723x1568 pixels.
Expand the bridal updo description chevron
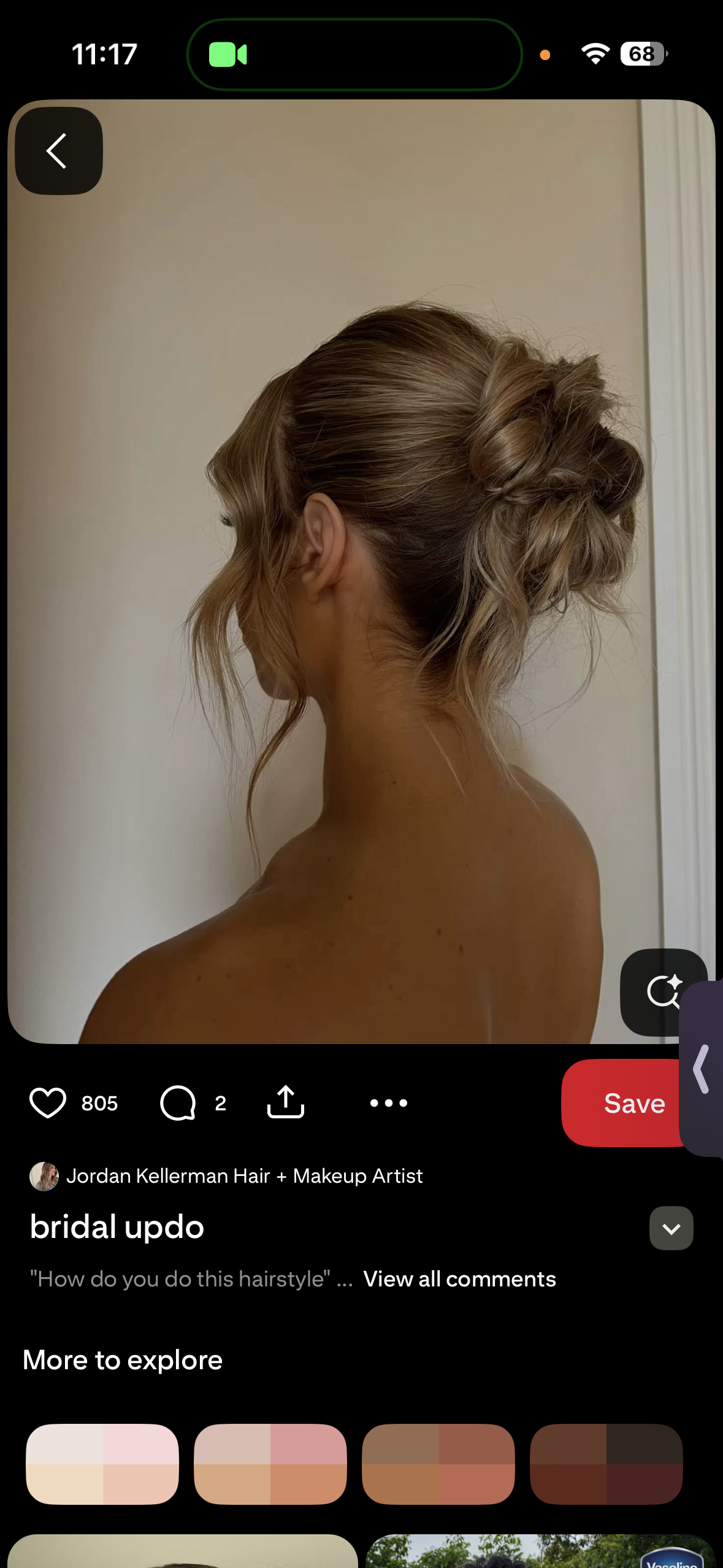click(671, 1228)
